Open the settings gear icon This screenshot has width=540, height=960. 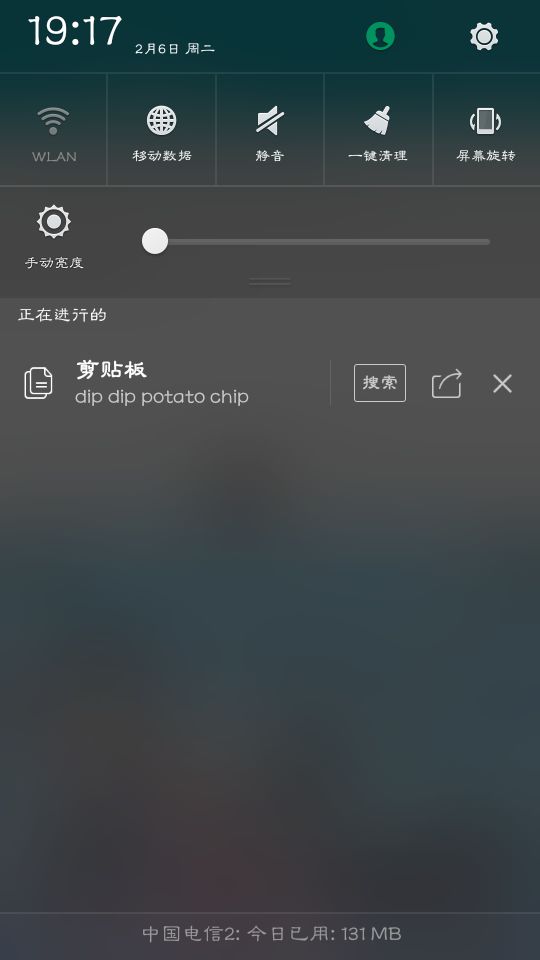click(x=484, y=36)
